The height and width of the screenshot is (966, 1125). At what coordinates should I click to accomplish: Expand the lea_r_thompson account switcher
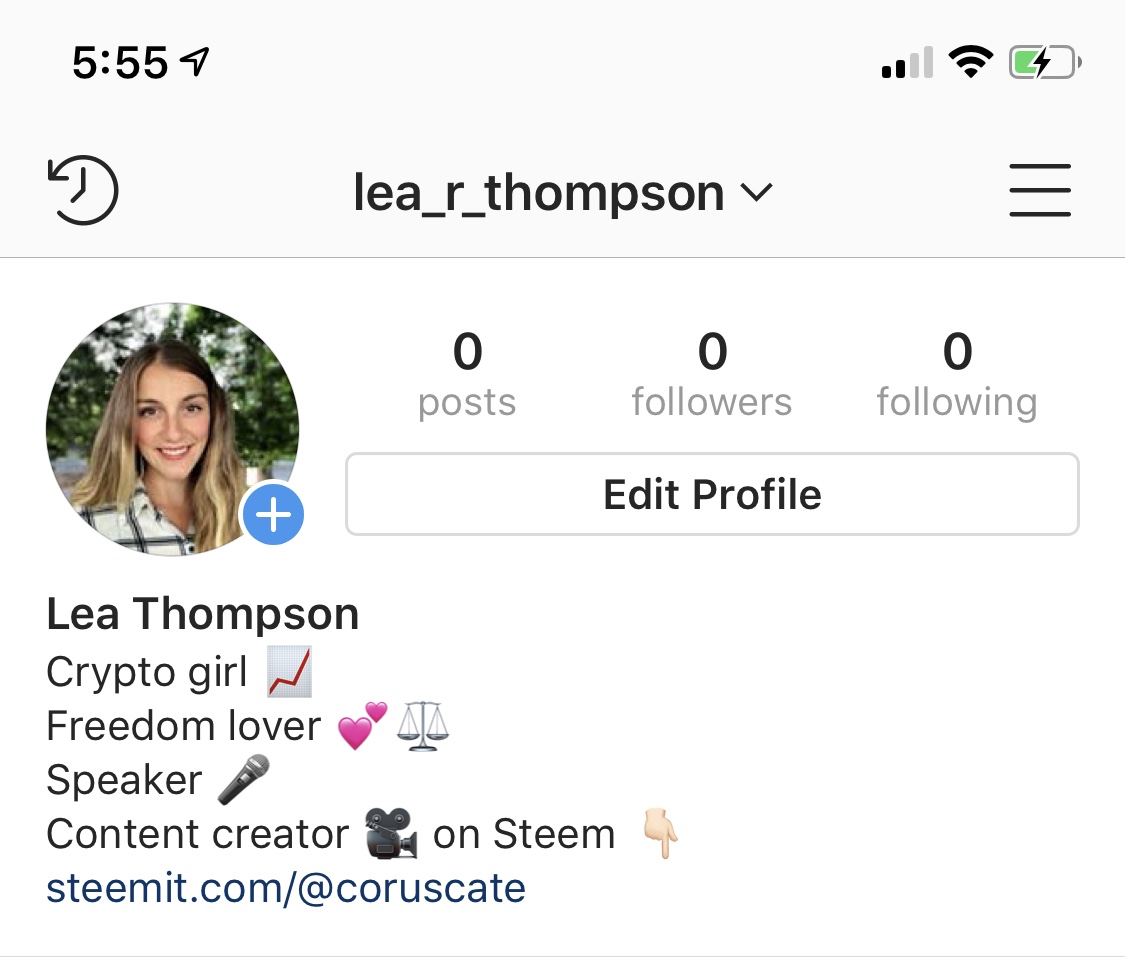(563, 193)
